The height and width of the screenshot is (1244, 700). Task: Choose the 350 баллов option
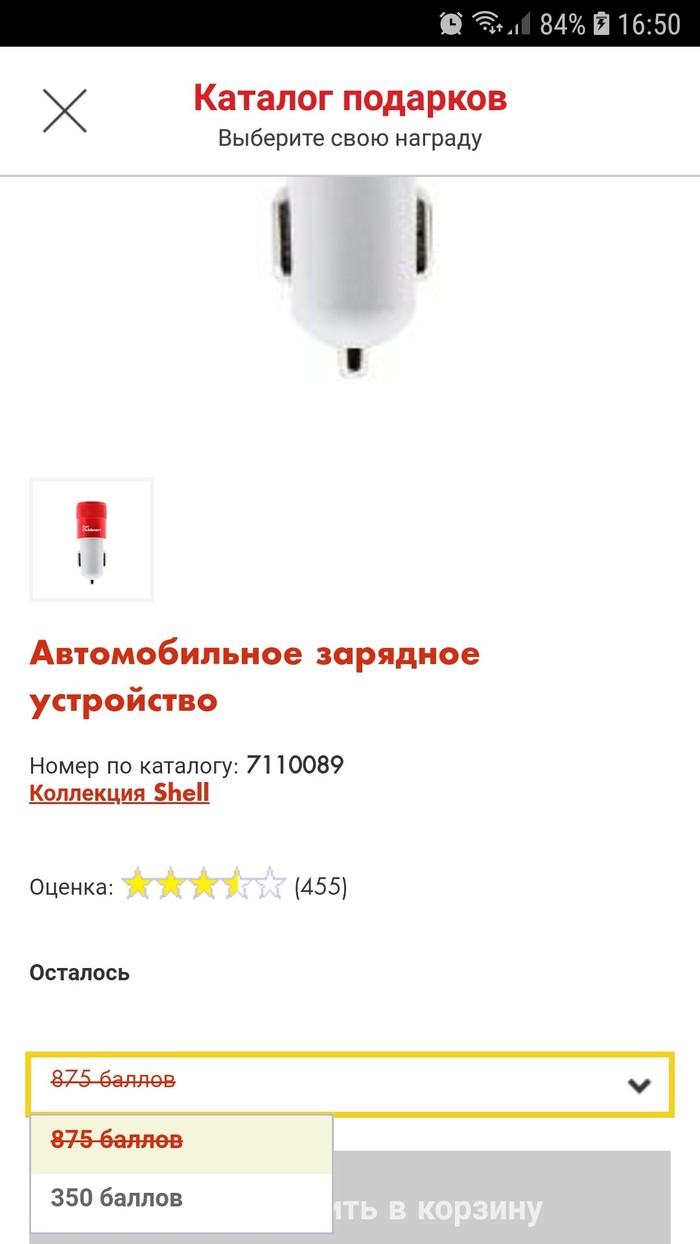click(117, 1197)
